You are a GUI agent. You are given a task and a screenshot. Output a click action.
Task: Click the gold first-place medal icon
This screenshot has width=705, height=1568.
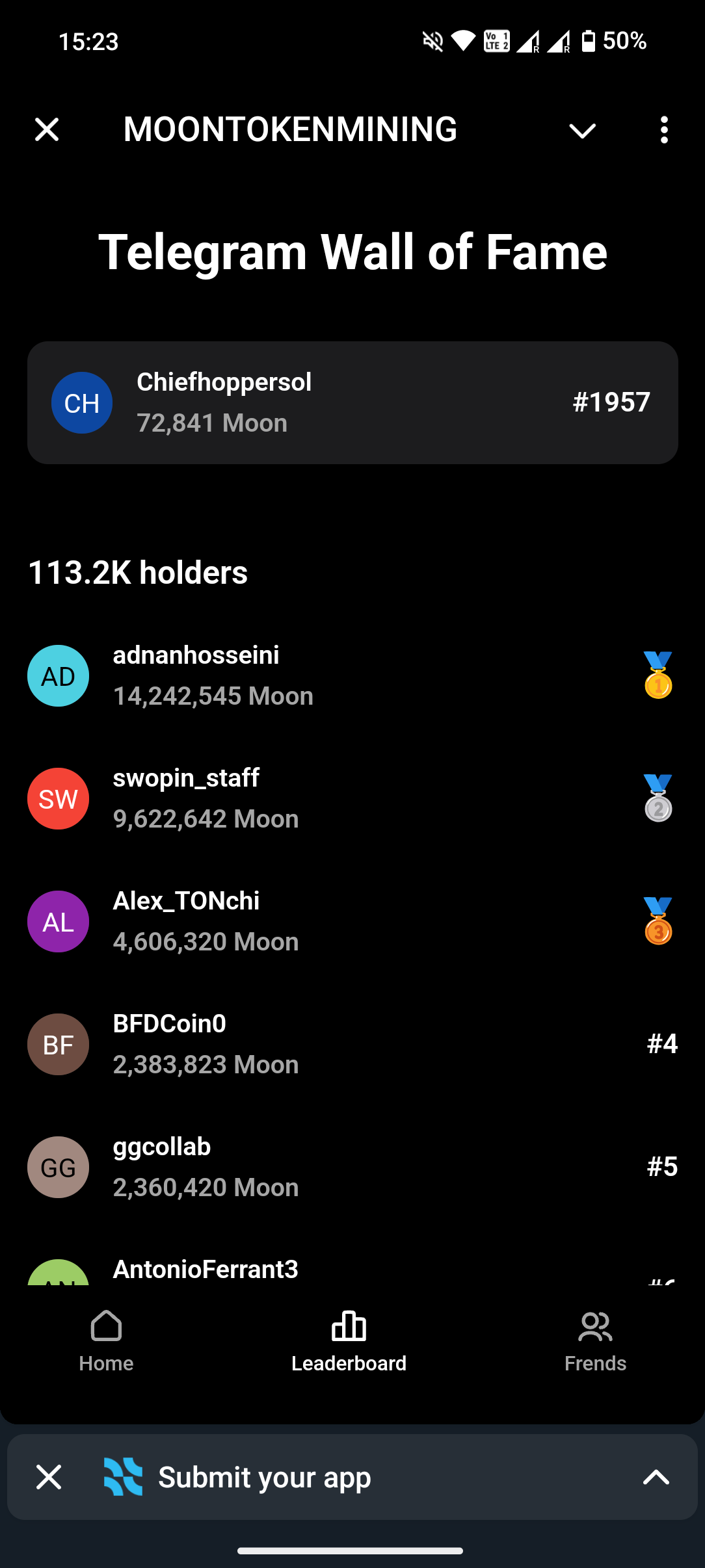658,675
